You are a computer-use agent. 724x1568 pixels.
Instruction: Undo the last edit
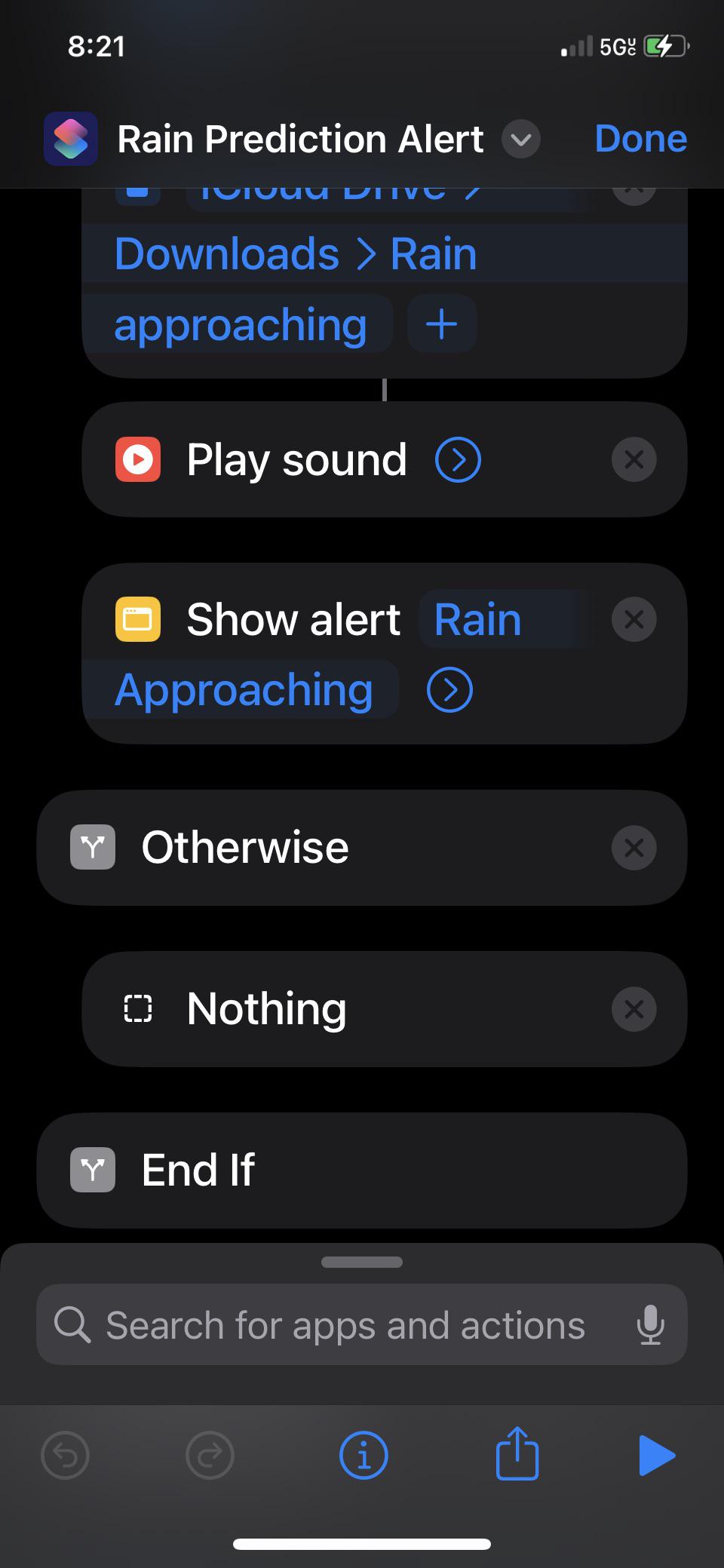[66, 1456]
